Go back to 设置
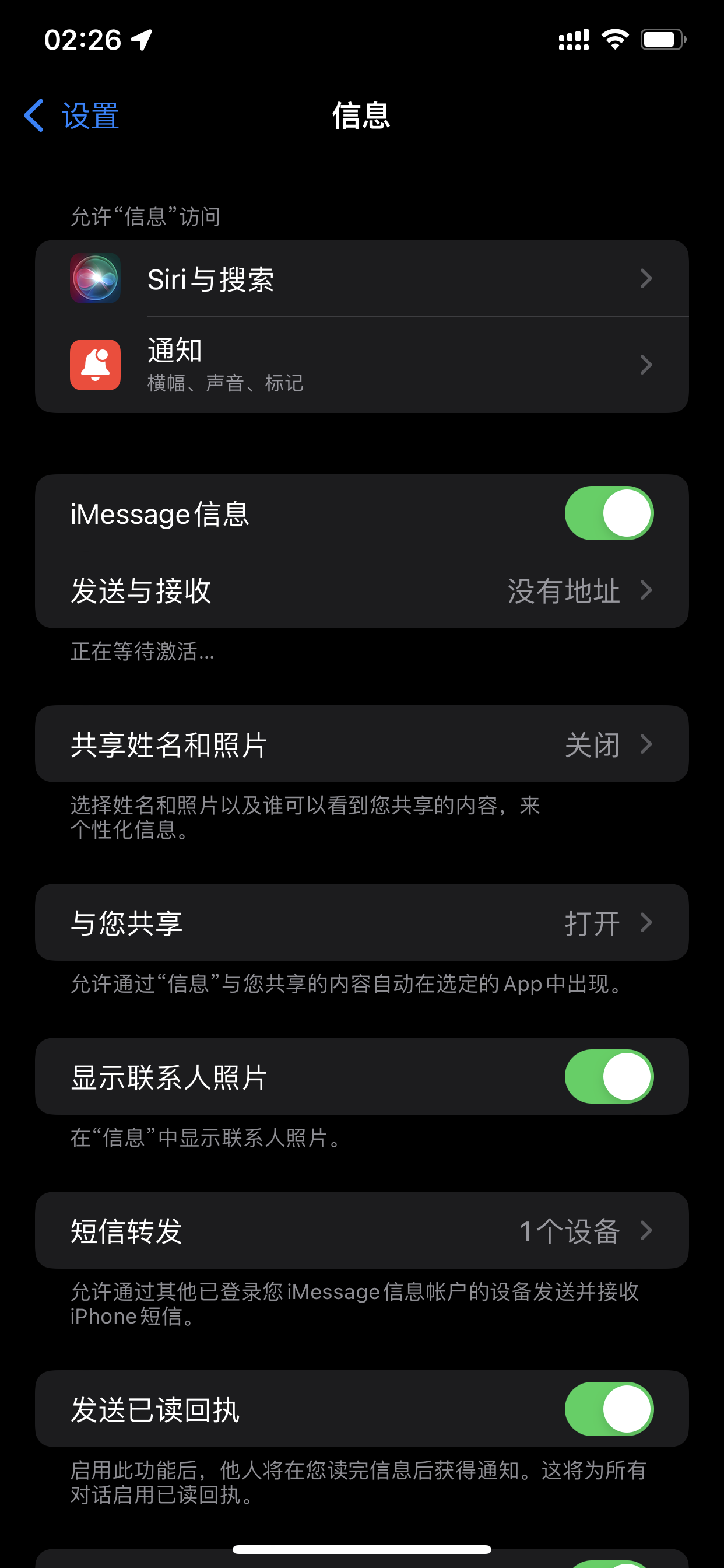This screenshot has height=1568, width=724. tap(72, 116)
